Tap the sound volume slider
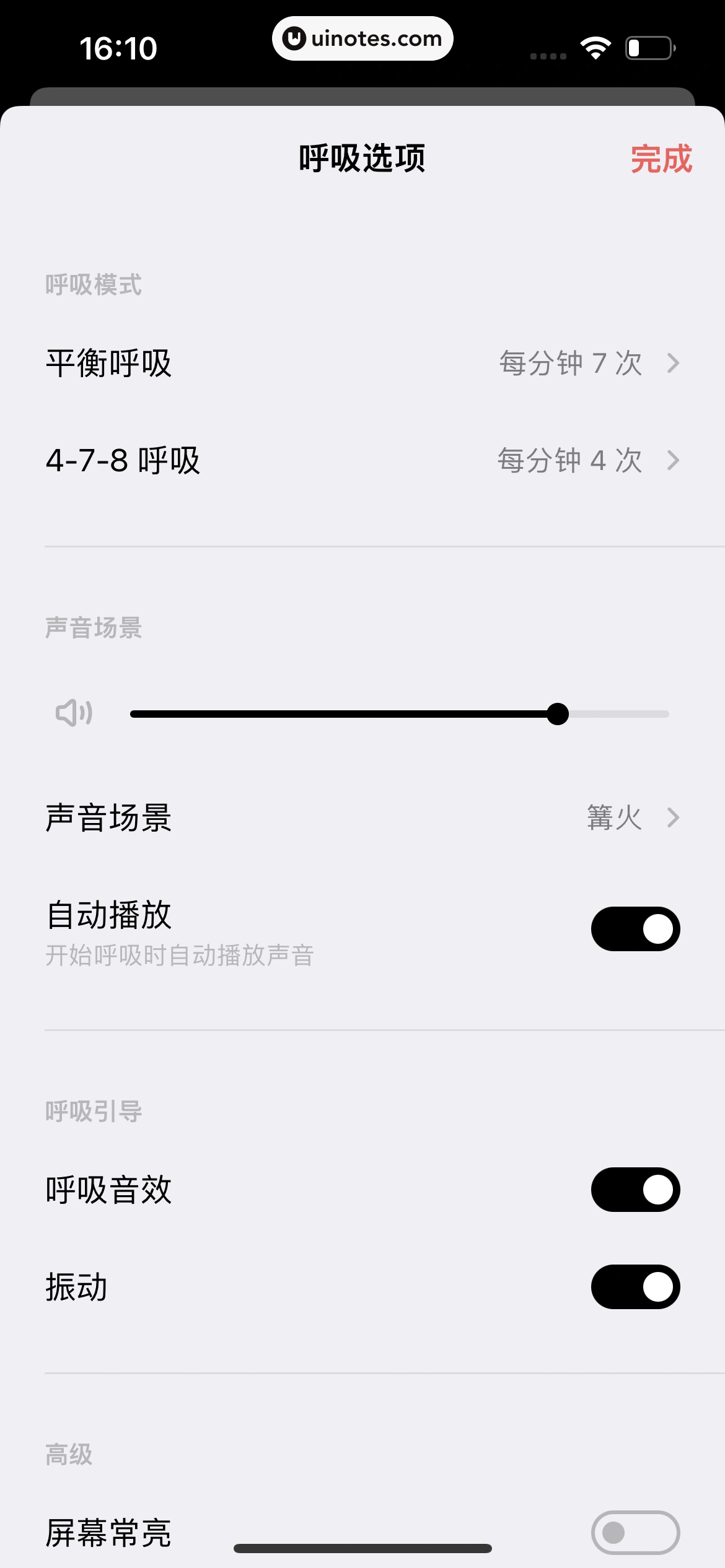This screenshot has width=725, height=1568. 400,714
